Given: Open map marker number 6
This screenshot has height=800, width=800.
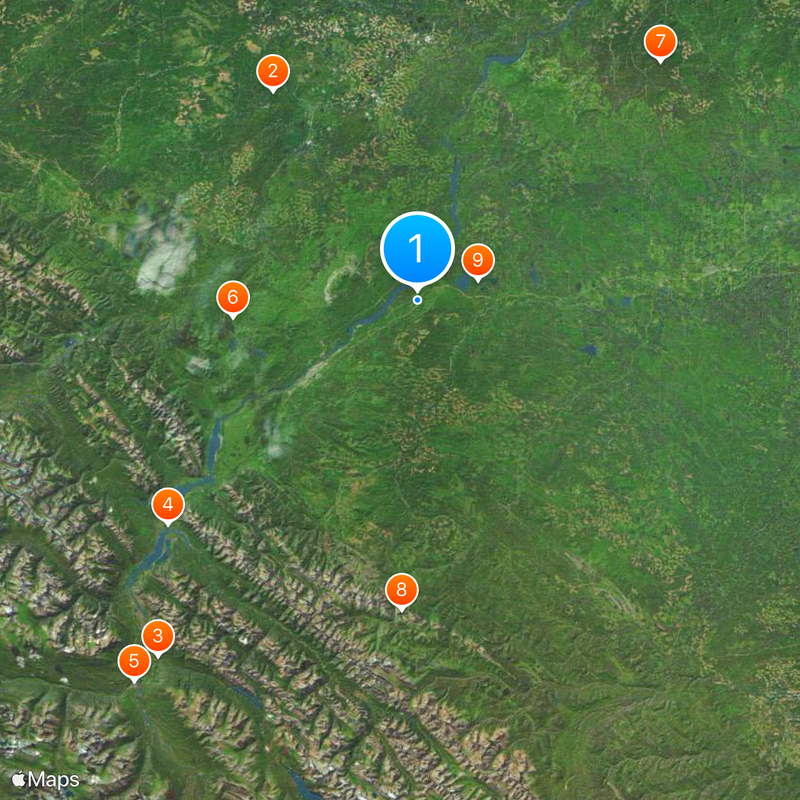Looking at the screenshot, I should pos(232,297).
